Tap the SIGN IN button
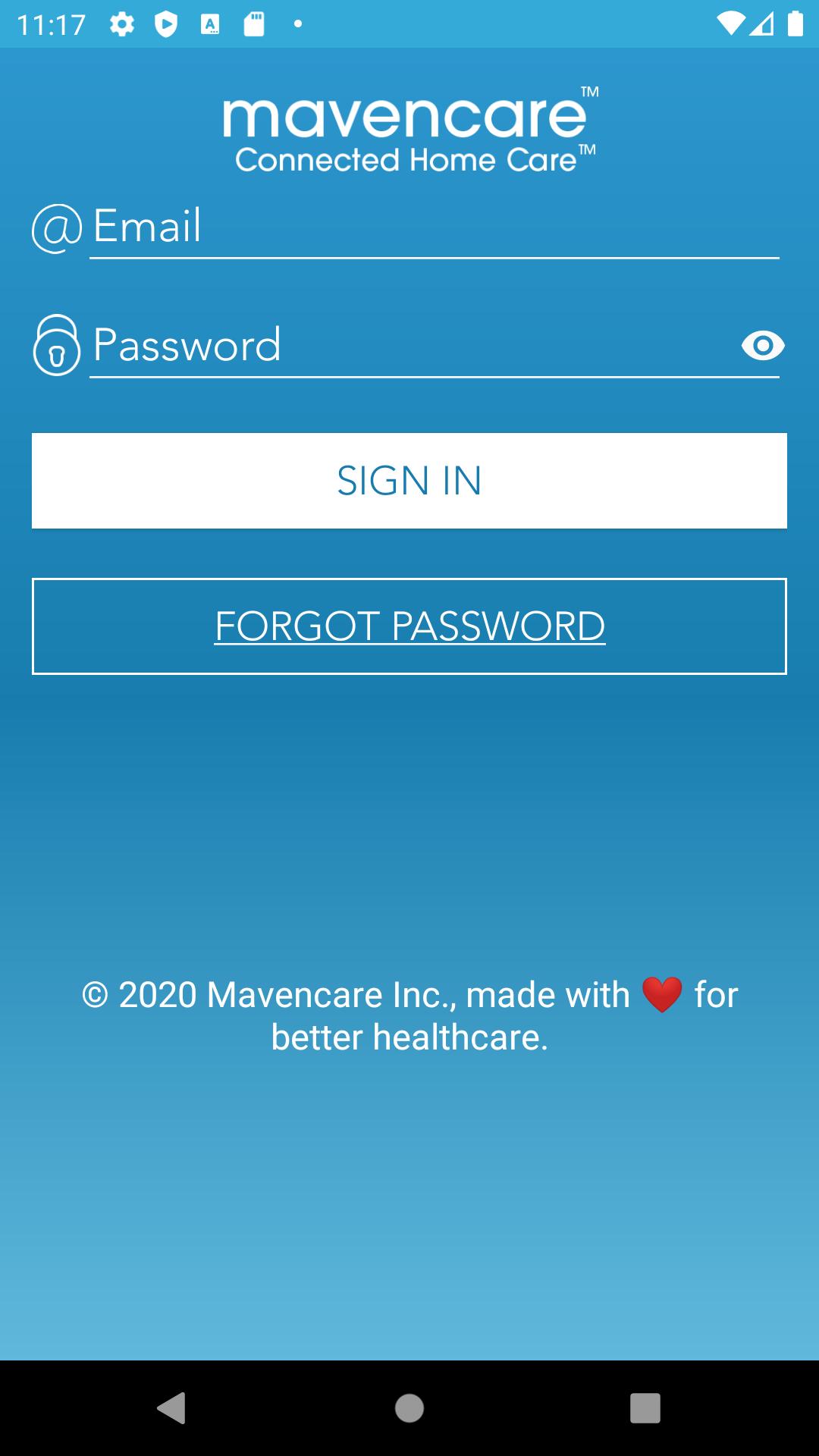This screenshot has height=1456, width=819. [x=409, y=481]
